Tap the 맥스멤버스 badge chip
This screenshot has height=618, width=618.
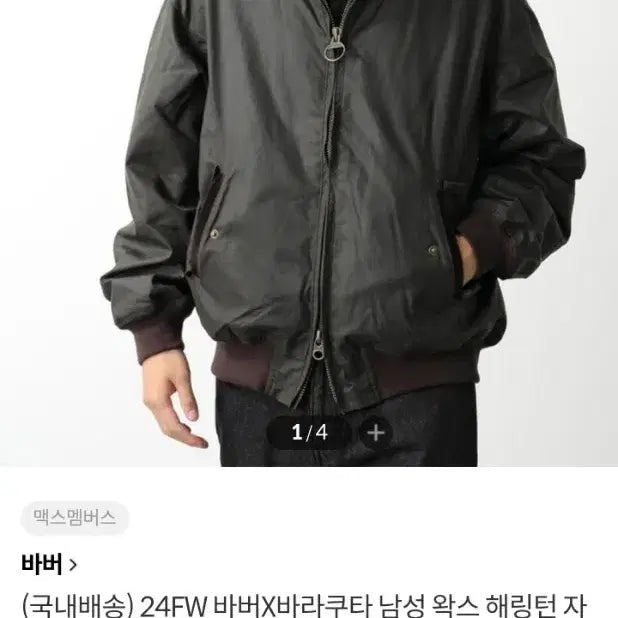coord(75,518)
